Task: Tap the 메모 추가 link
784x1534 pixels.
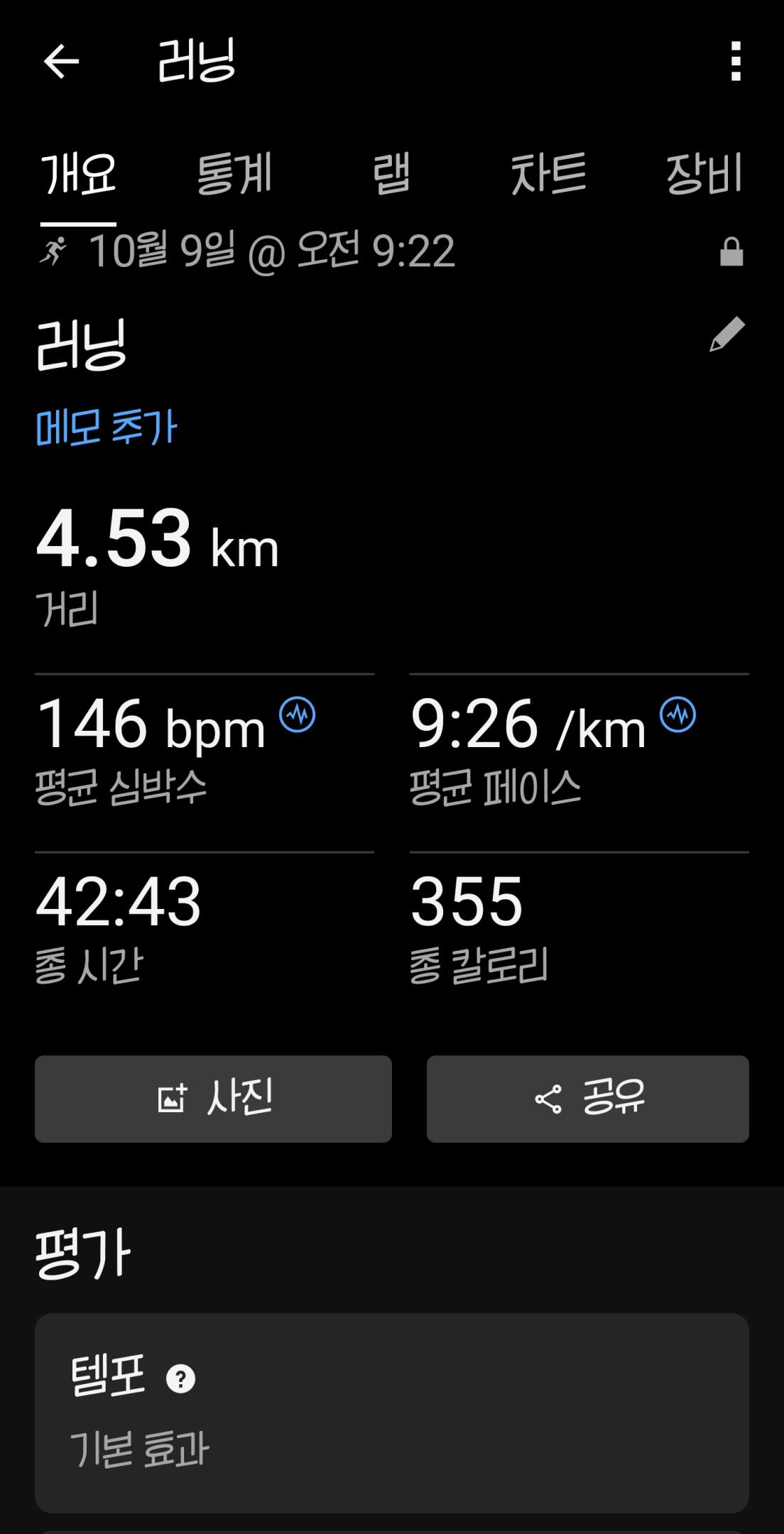Action: (106, 428)
